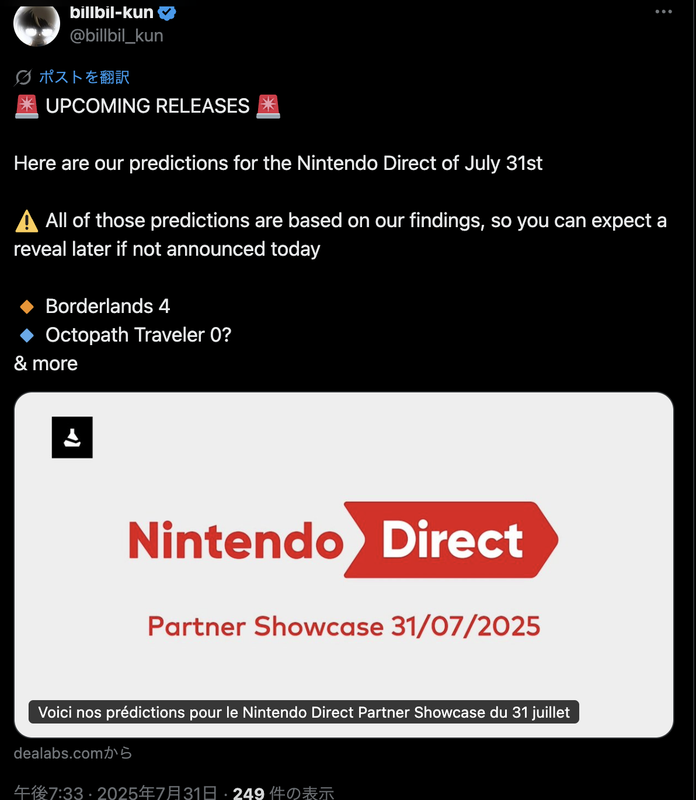Open the post overflow menu

[x=664, y=11]
